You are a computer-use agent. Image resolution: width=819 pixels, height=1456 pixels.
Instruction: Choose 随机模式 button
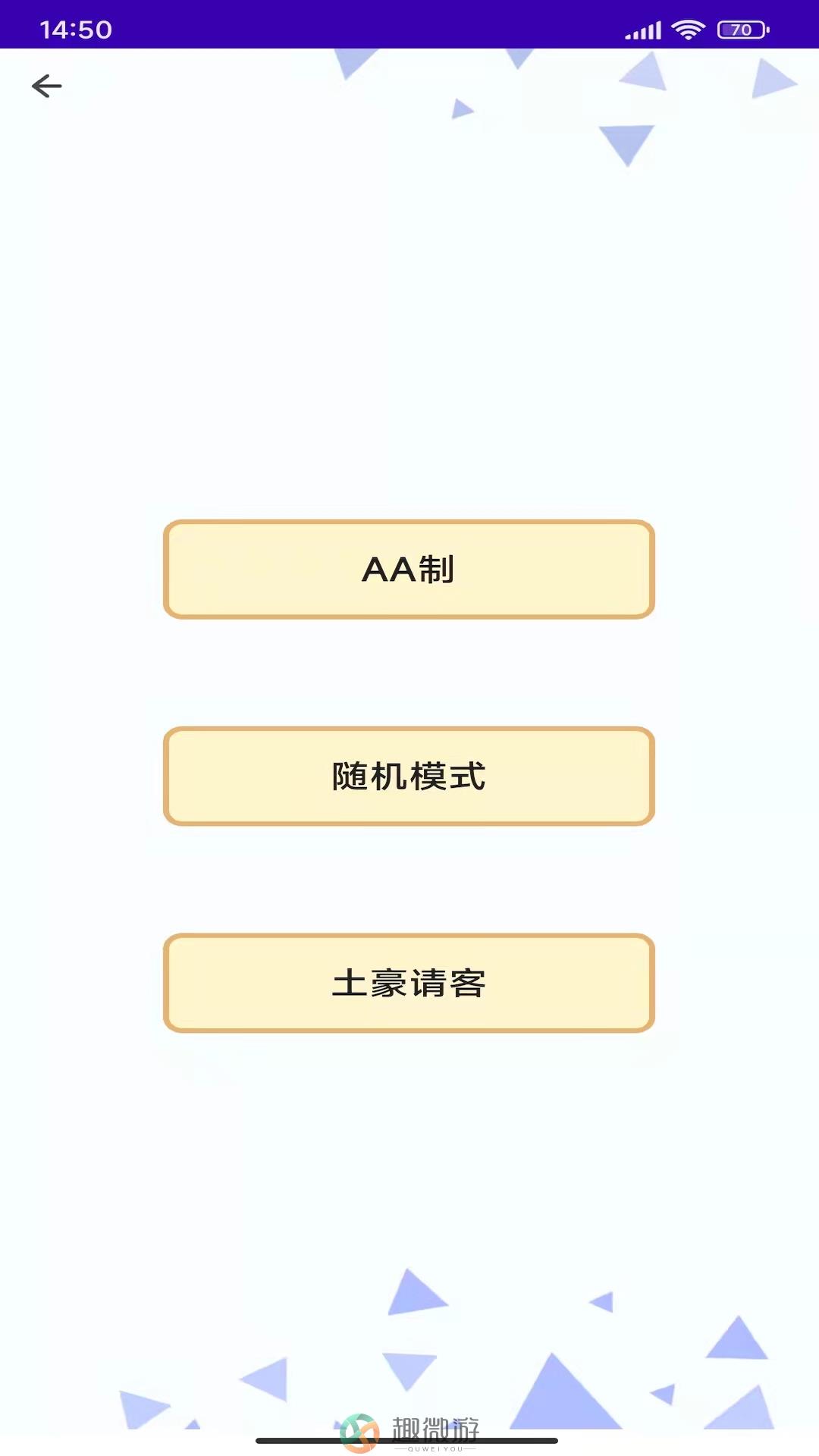[409, 777]
